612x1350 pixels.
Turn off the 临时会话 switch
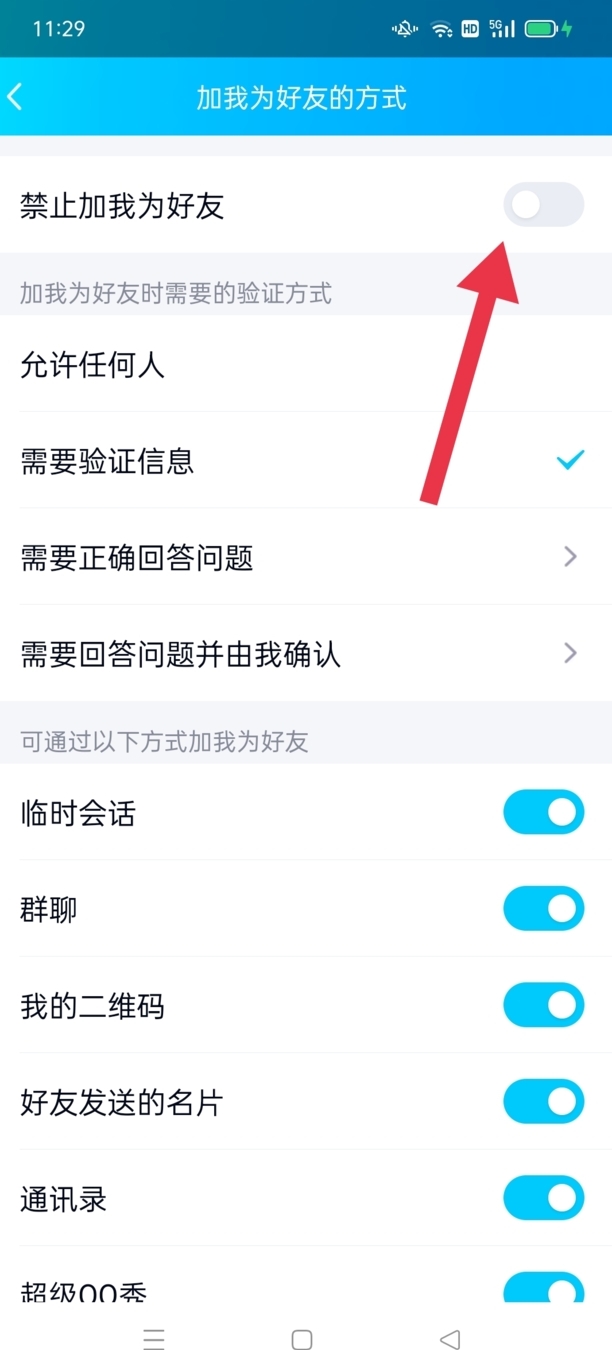coord(542,812)
